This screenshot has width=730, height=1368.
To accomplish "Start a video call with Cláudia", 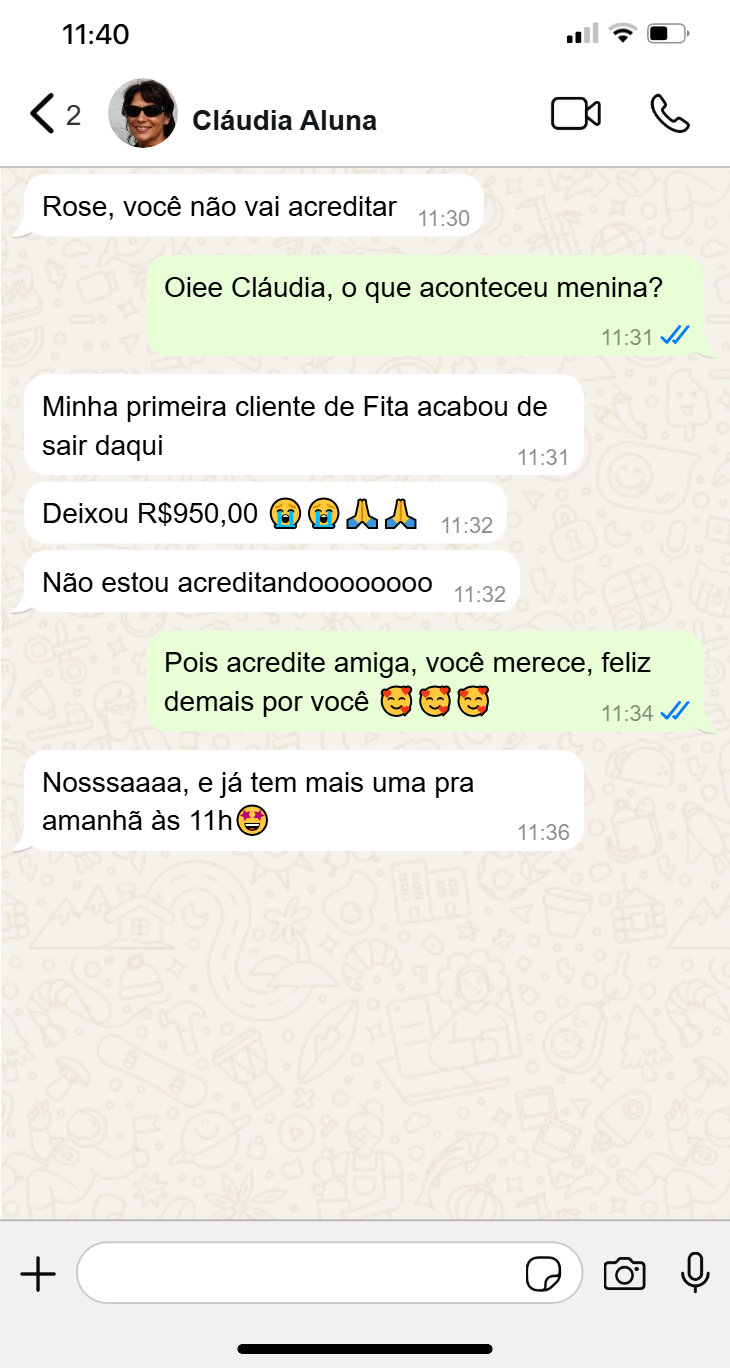I will 576,114.
